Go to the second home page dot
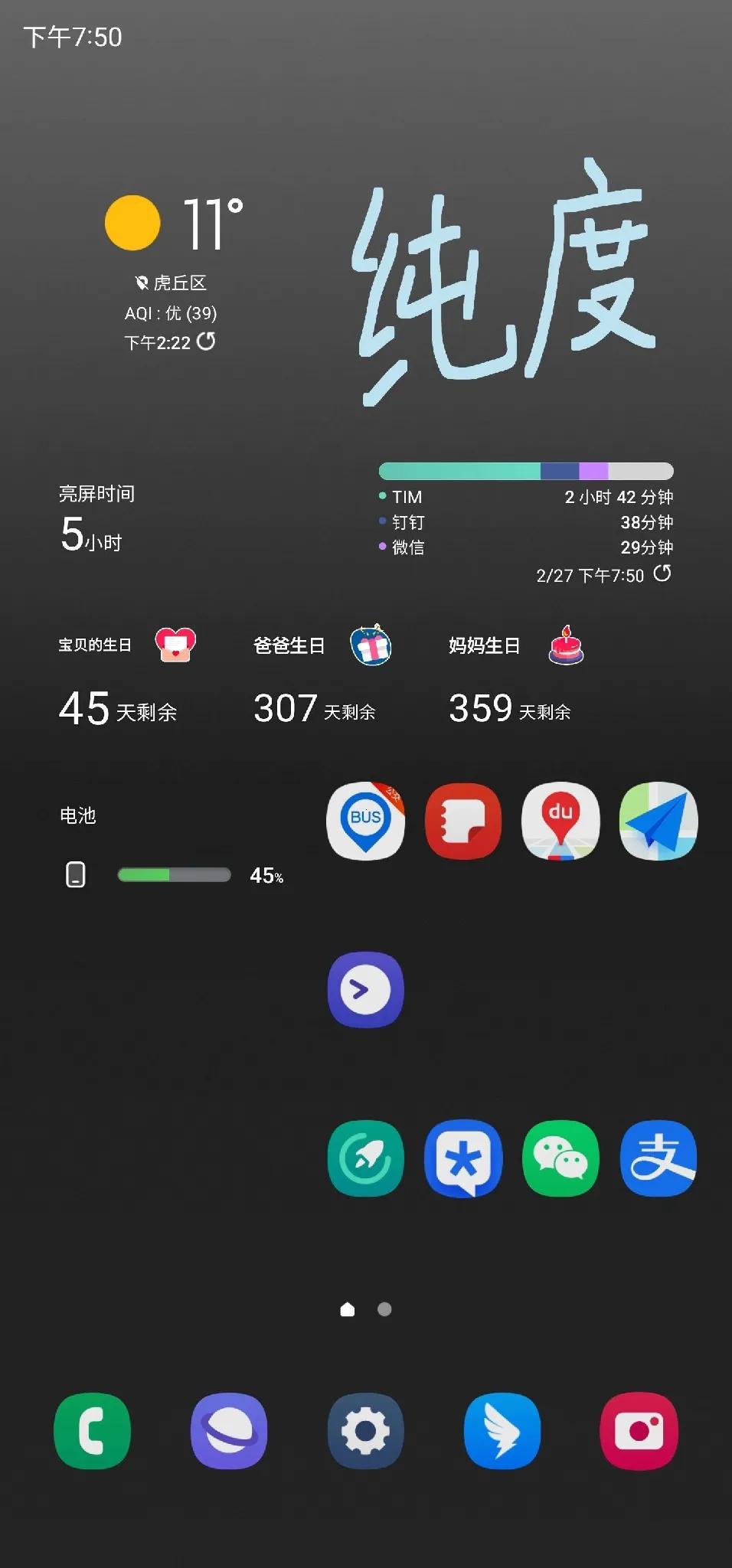The image size is (732, 1568). coord(384,1309)
